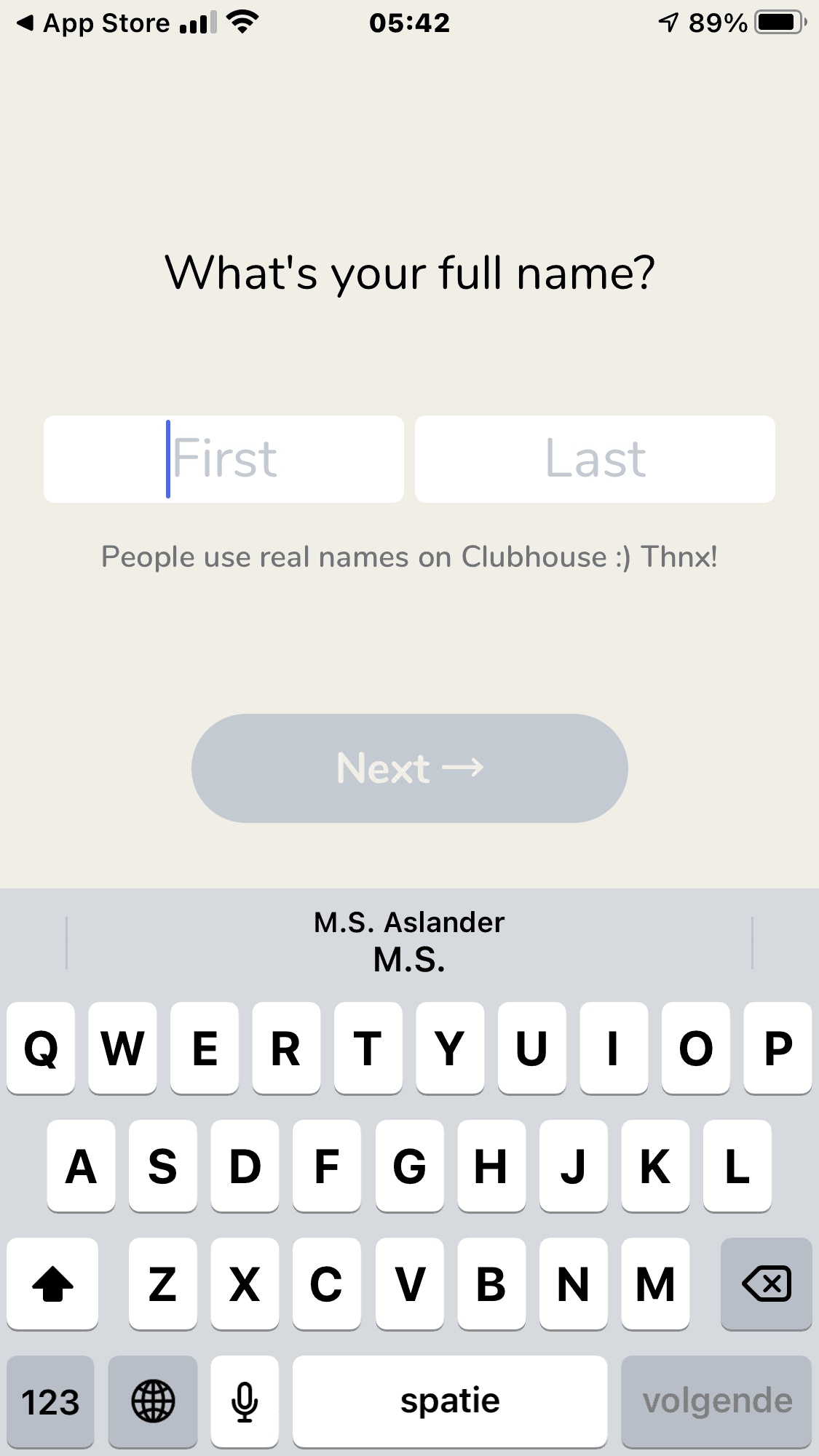Toggle the shift key
Image resolution: width=819 pixels, height=1456 pixels.
(52, 1284)
